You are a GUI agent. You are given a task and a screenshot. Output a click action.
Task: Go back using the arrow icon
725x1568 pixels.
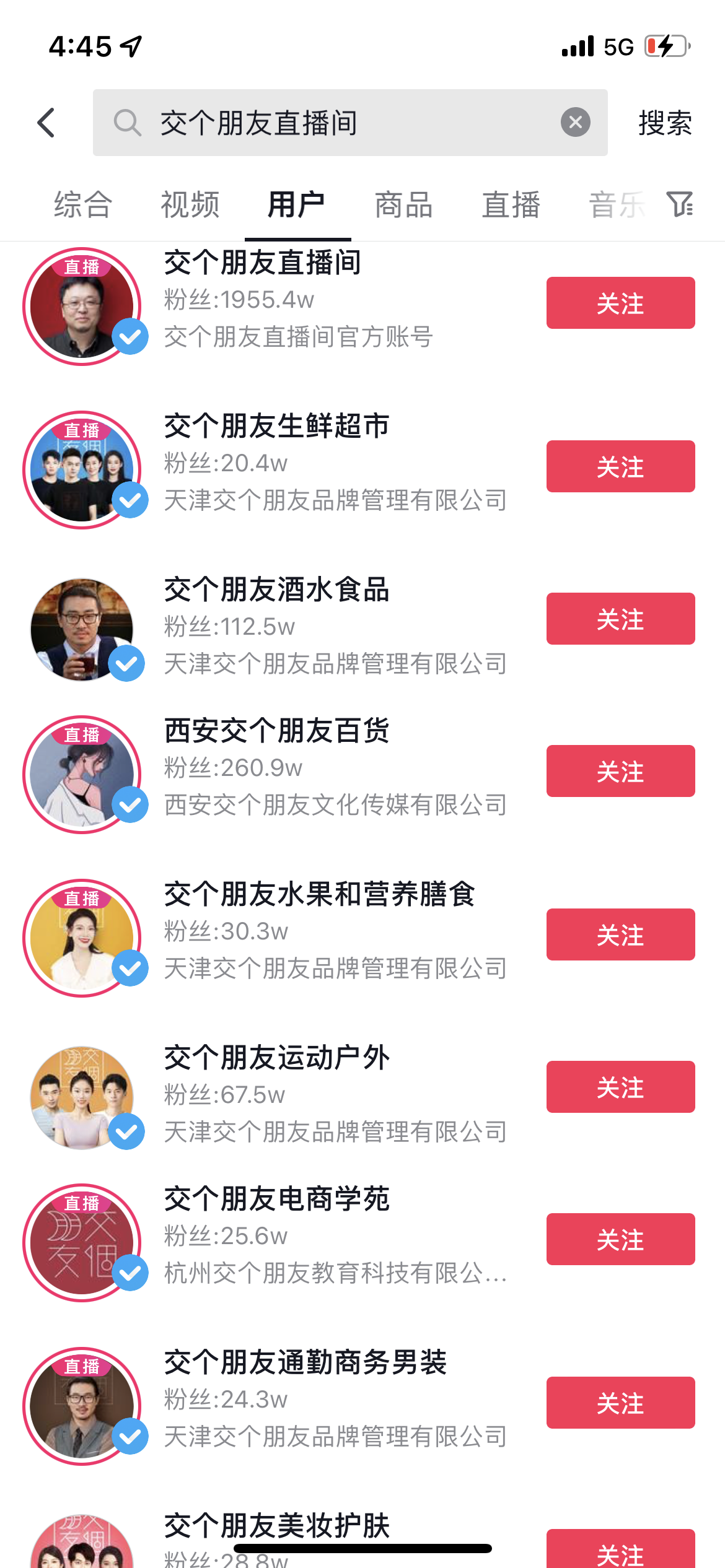pyautogui.click(x=46, y=123)
